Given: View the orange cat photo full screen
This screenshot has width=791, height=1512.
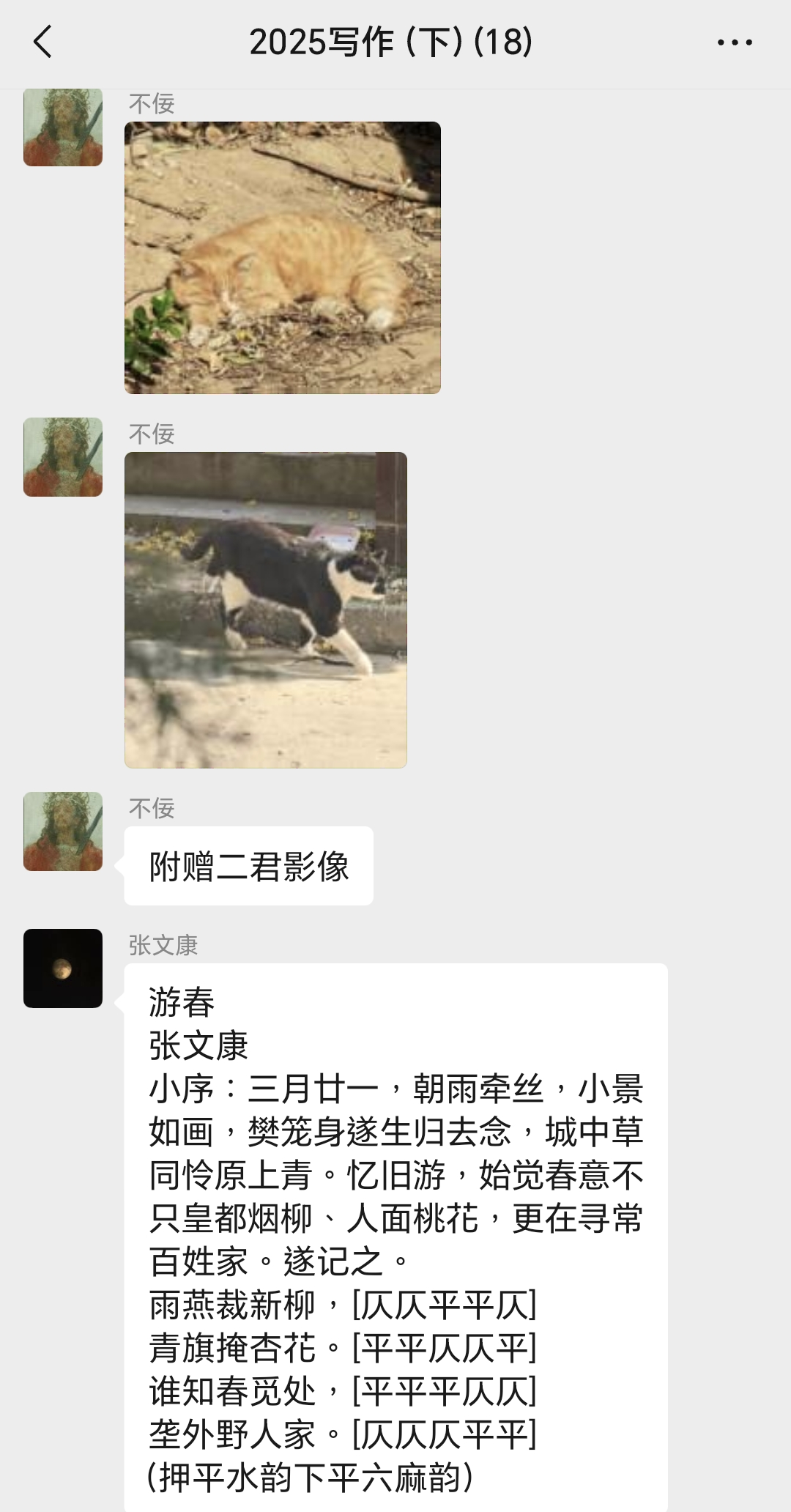Looking at the screenshot, I should point(283,257).
